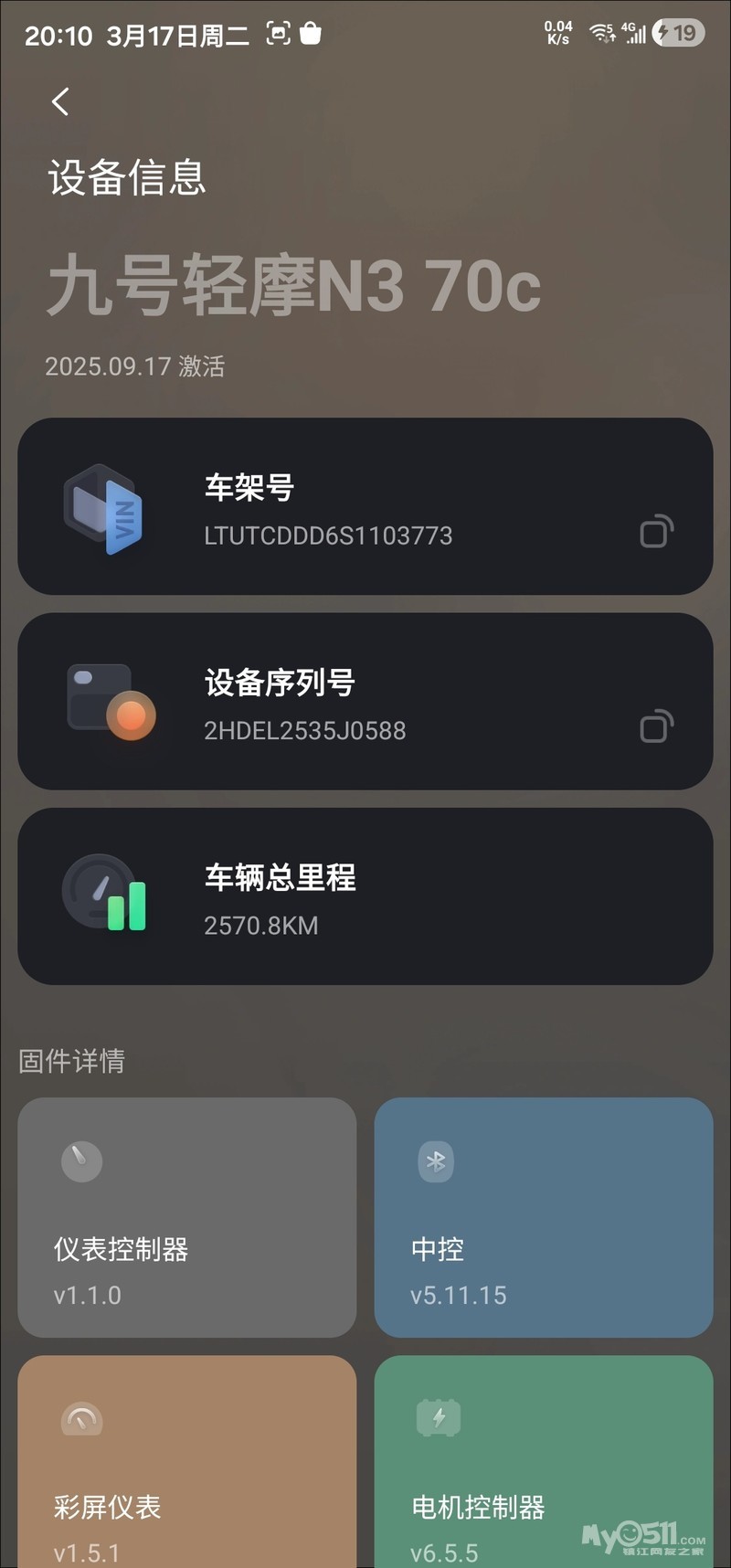Open the 彩屏仪表 firmware card
The image size is (731, 1568).
click(186, 1462)
